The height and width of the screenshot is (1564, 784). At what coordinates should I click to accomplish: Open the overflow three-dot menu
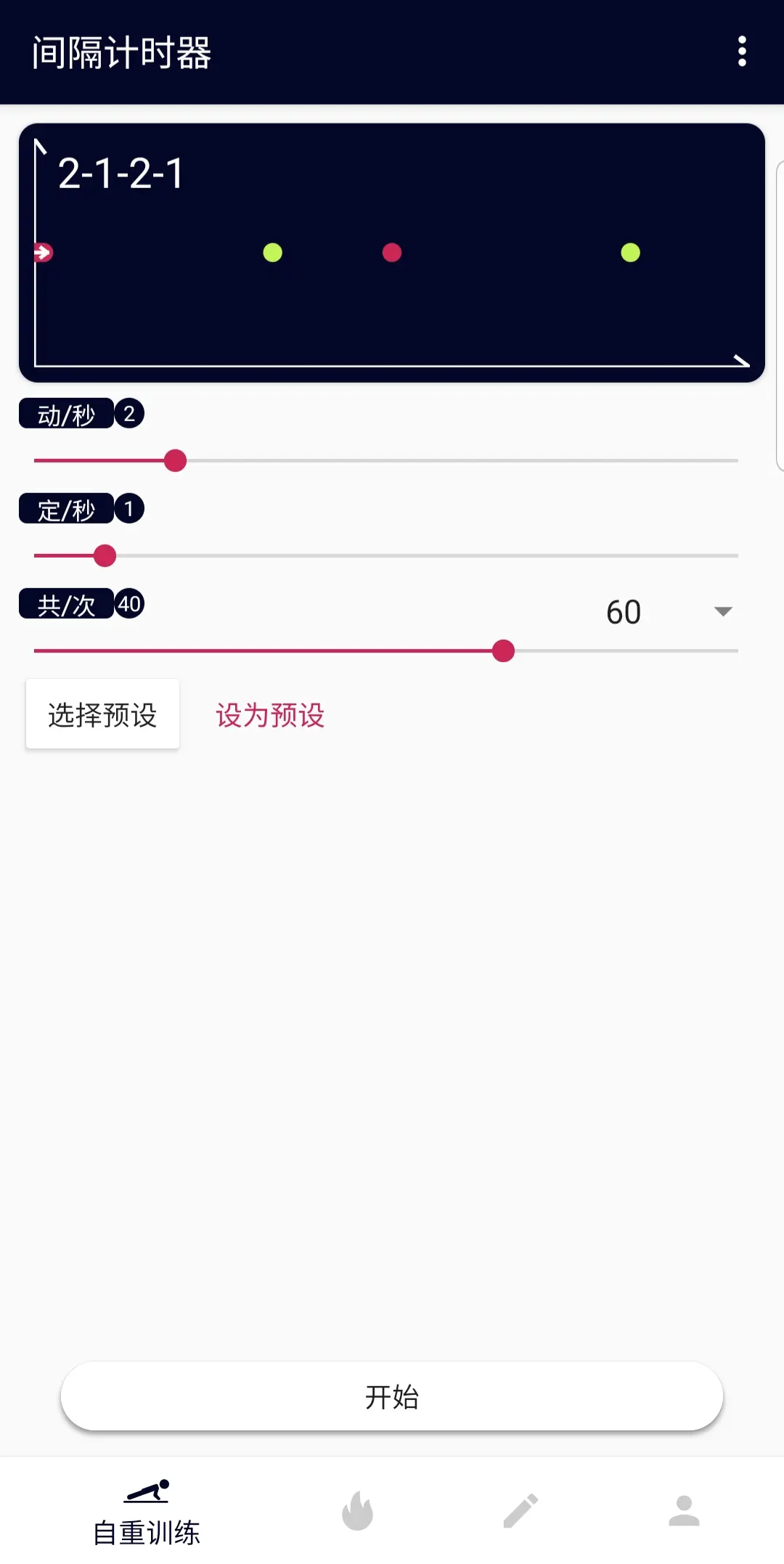coord(742,52)
